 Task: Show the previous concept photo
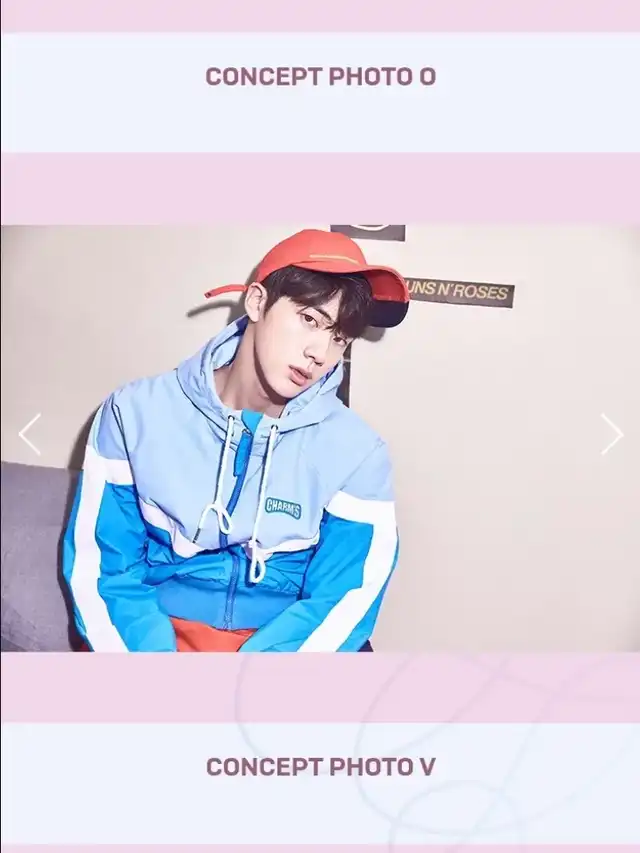[x=29, y=434]
